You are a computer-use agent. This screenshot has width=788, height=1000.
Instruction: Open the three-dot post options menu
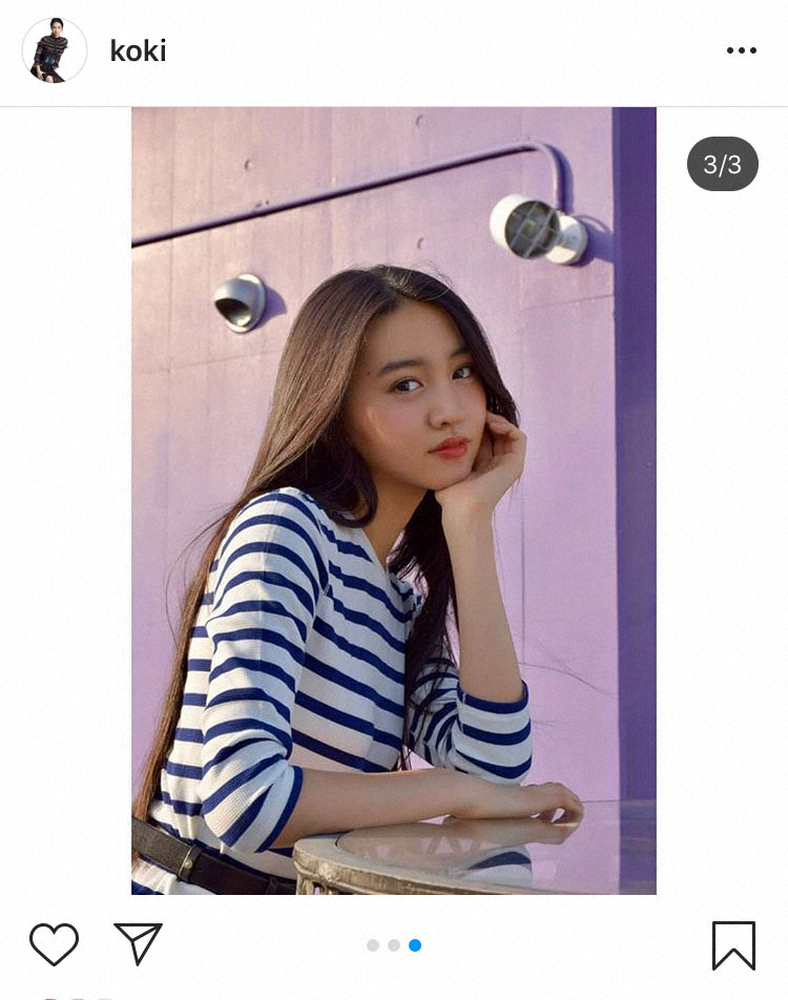(x=741, y=51)
